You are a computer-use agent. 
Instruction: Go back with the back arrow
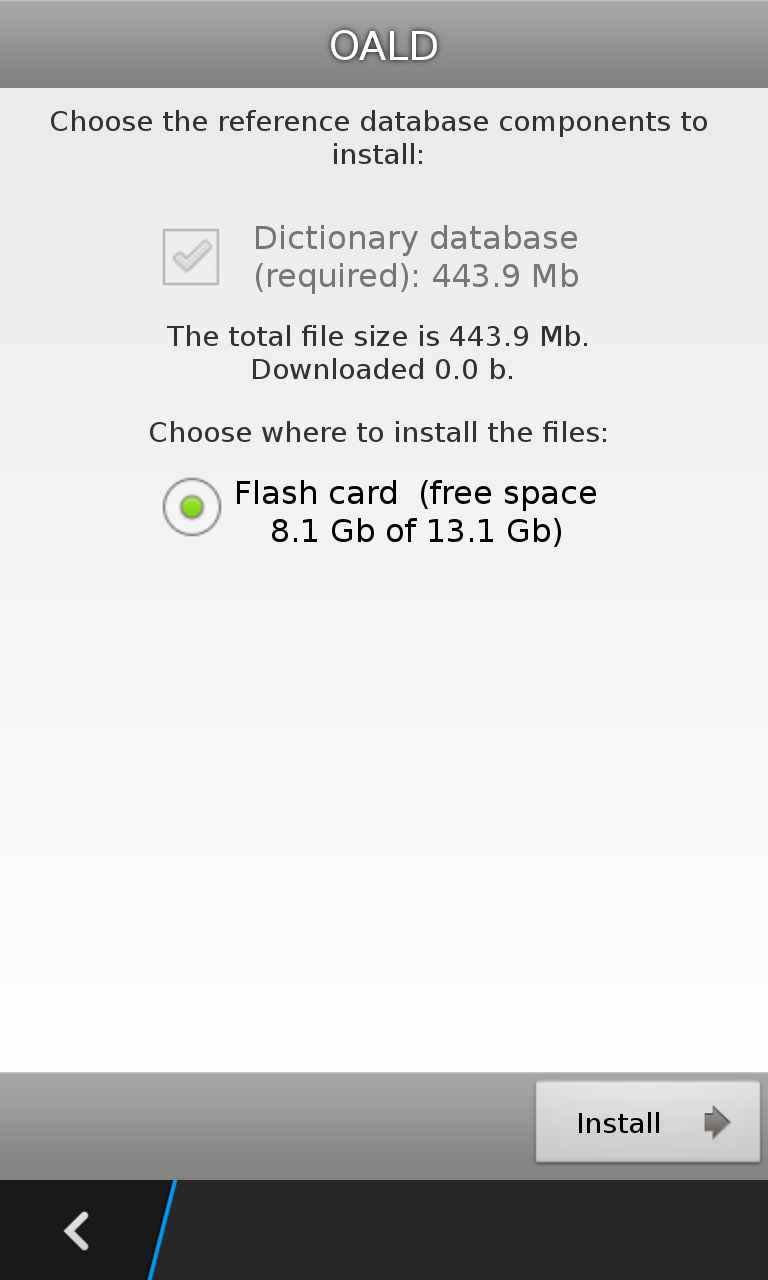pos(77,1231)
